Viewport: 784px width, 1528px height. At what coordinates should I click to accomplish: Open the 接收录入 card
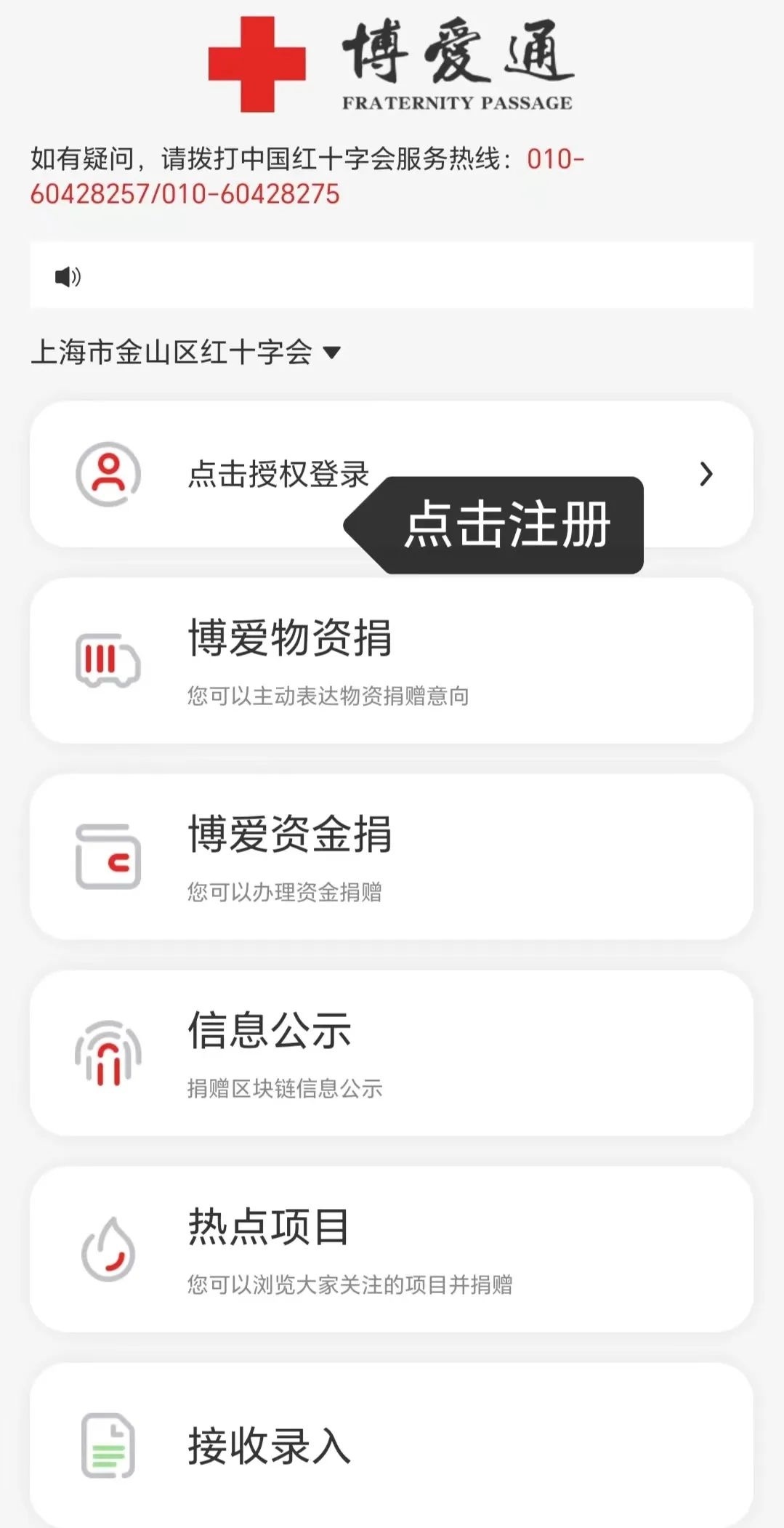click(x=391, y=1444)
